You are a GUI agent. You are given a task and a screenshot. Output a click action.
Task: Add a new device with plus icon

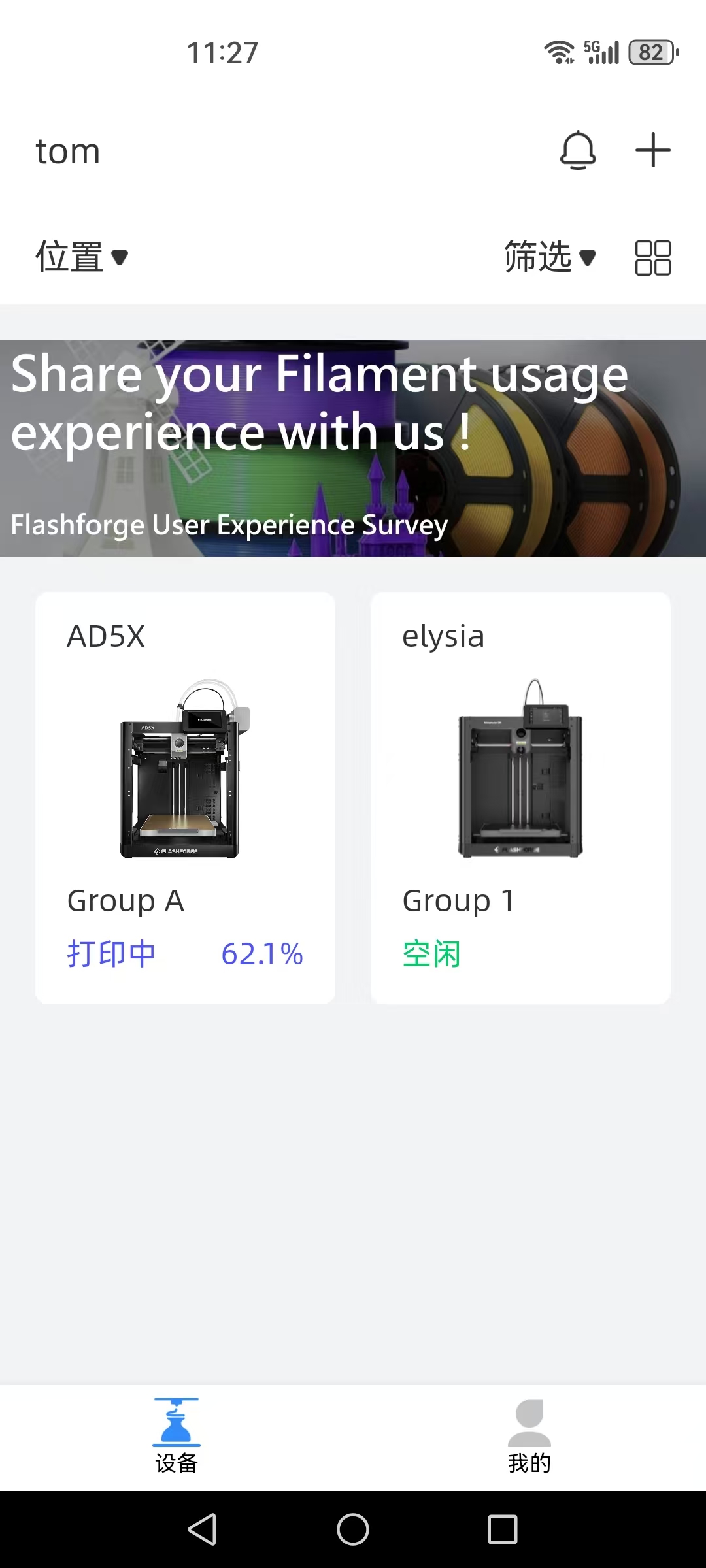point(652,150)
